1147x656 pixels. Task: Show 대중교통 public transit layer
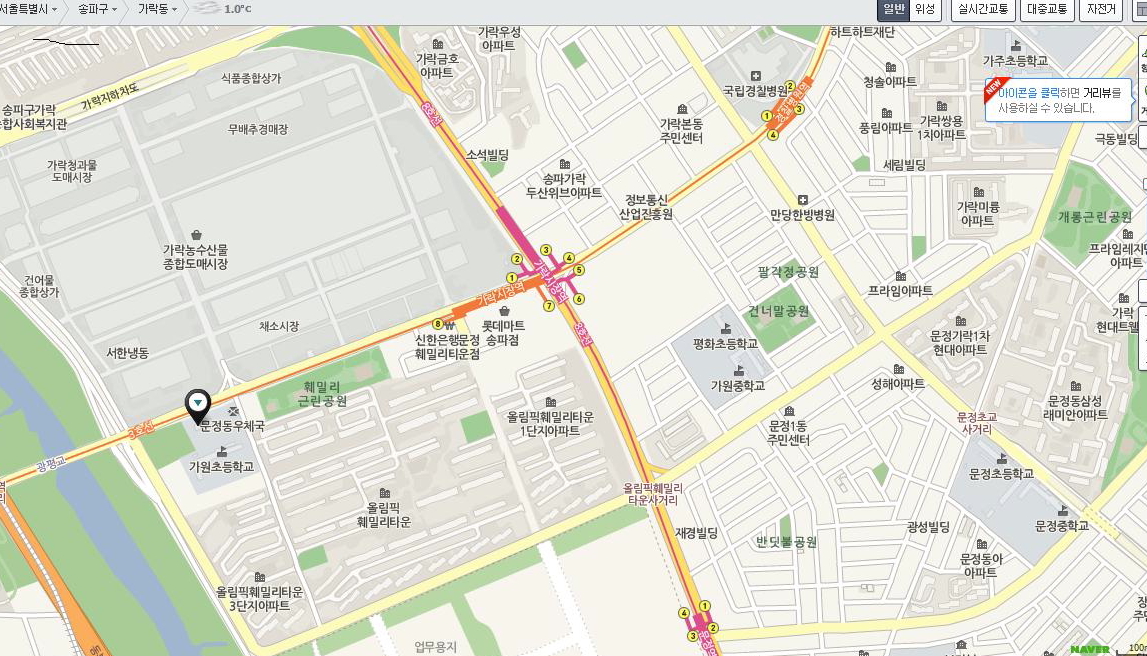pos(1047,9)
